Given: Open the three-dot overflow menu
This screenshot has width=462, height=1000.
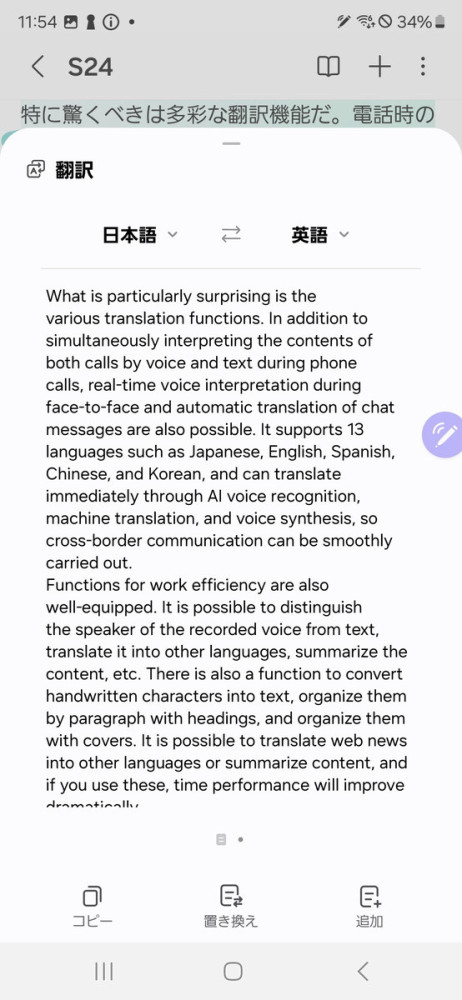Looking at the screenshot, I should (x=423, y=66).
